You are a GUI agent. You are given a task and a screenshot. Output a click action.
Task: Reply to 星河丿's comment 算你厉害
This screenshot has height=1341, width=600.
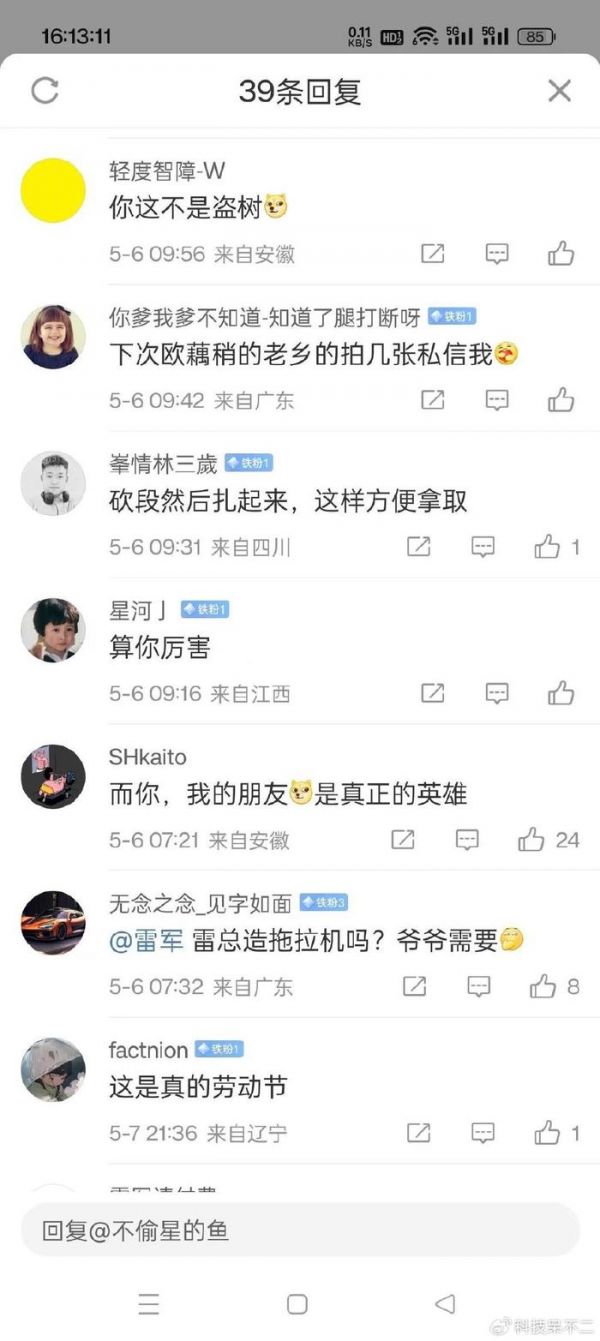click(497, 693)
